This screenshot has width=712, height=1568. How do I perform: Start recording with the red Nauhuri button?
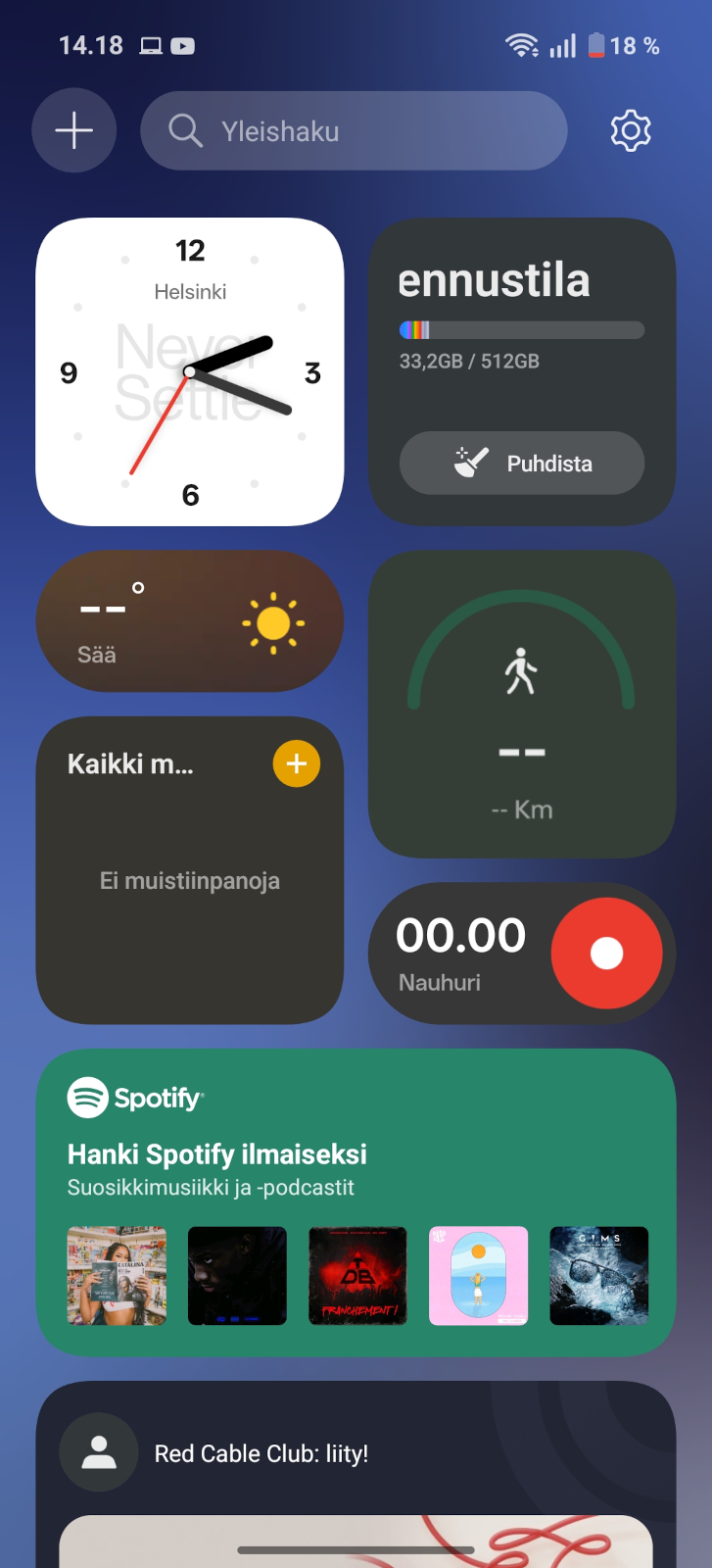pyautogui.click(x=607, y=954)
